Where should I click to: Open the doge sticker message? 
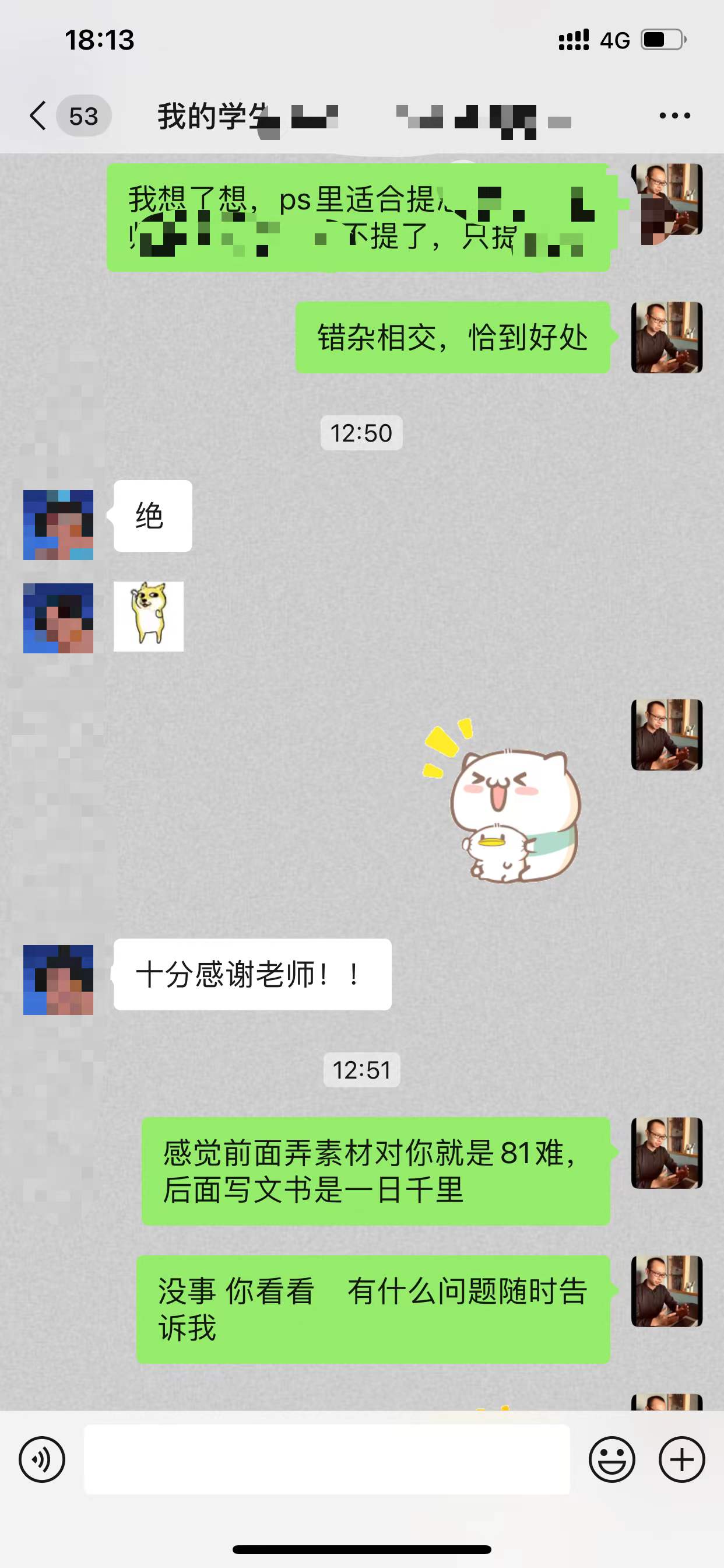149,616
